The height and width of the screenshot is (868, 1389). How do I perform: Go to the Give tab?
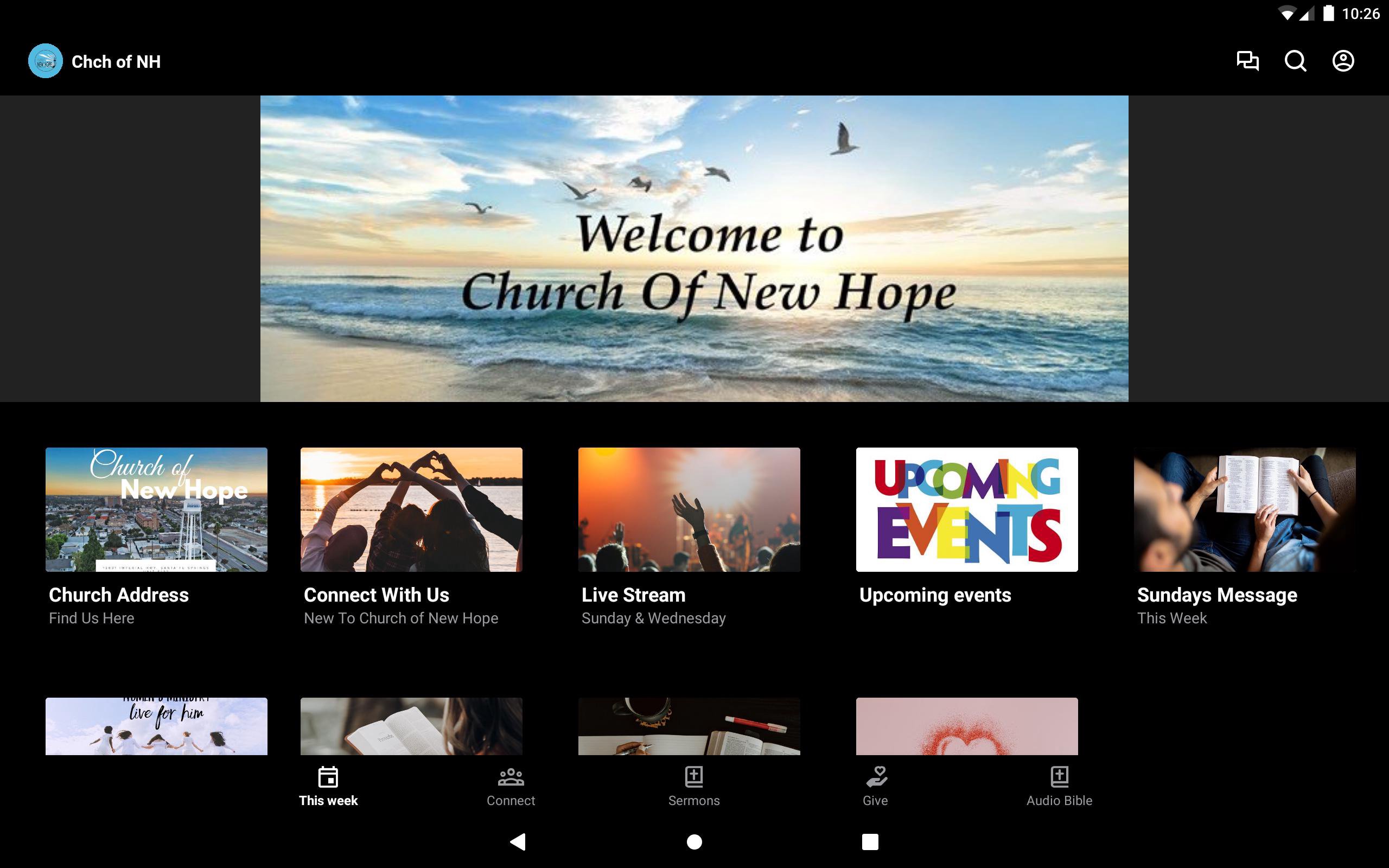[875, 787]
